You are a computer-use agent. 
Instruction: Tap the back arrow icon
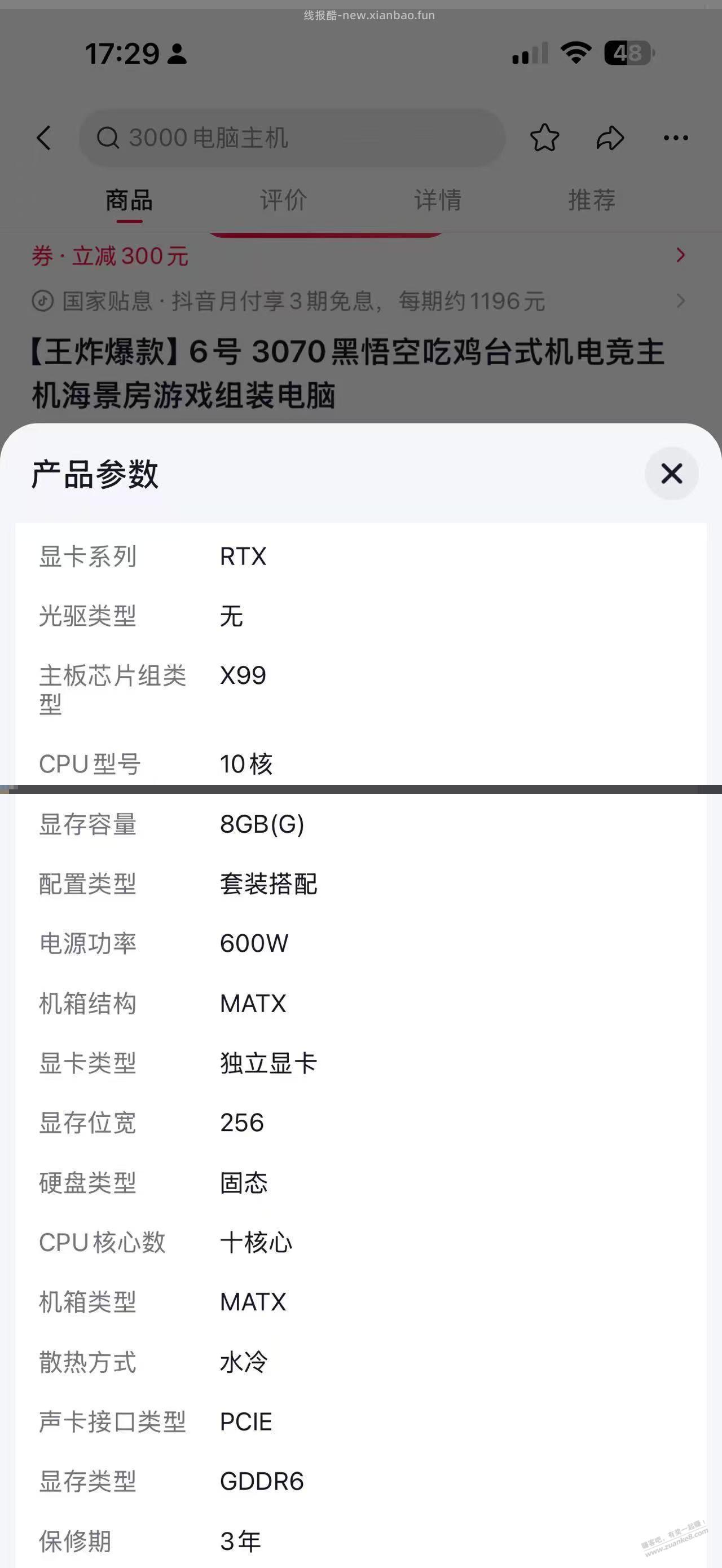(x=44, y=138)
